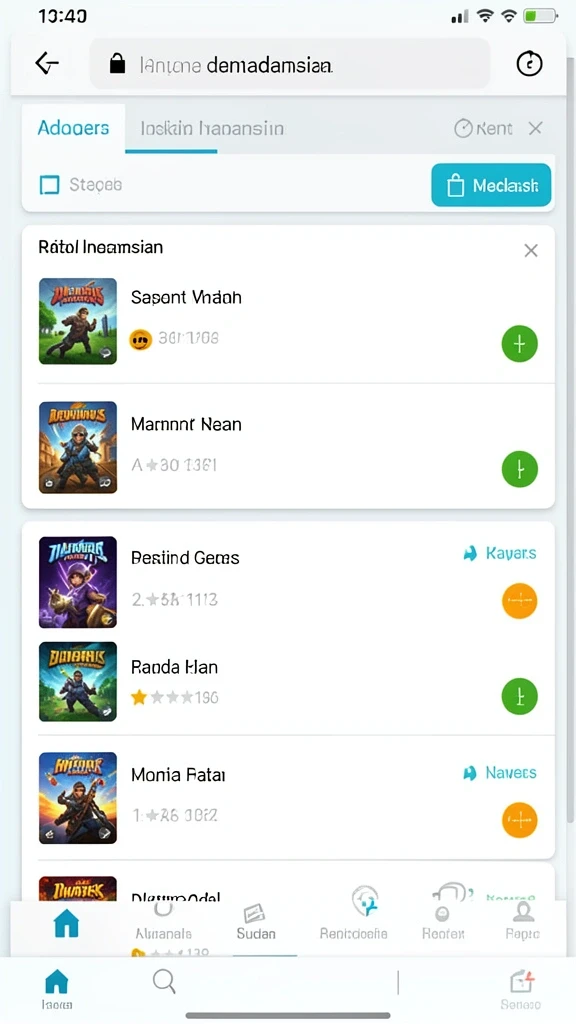Dismiss the Ratol Ineamsian card
Viewport: 576px width, 1024px height.
[531, 250]
